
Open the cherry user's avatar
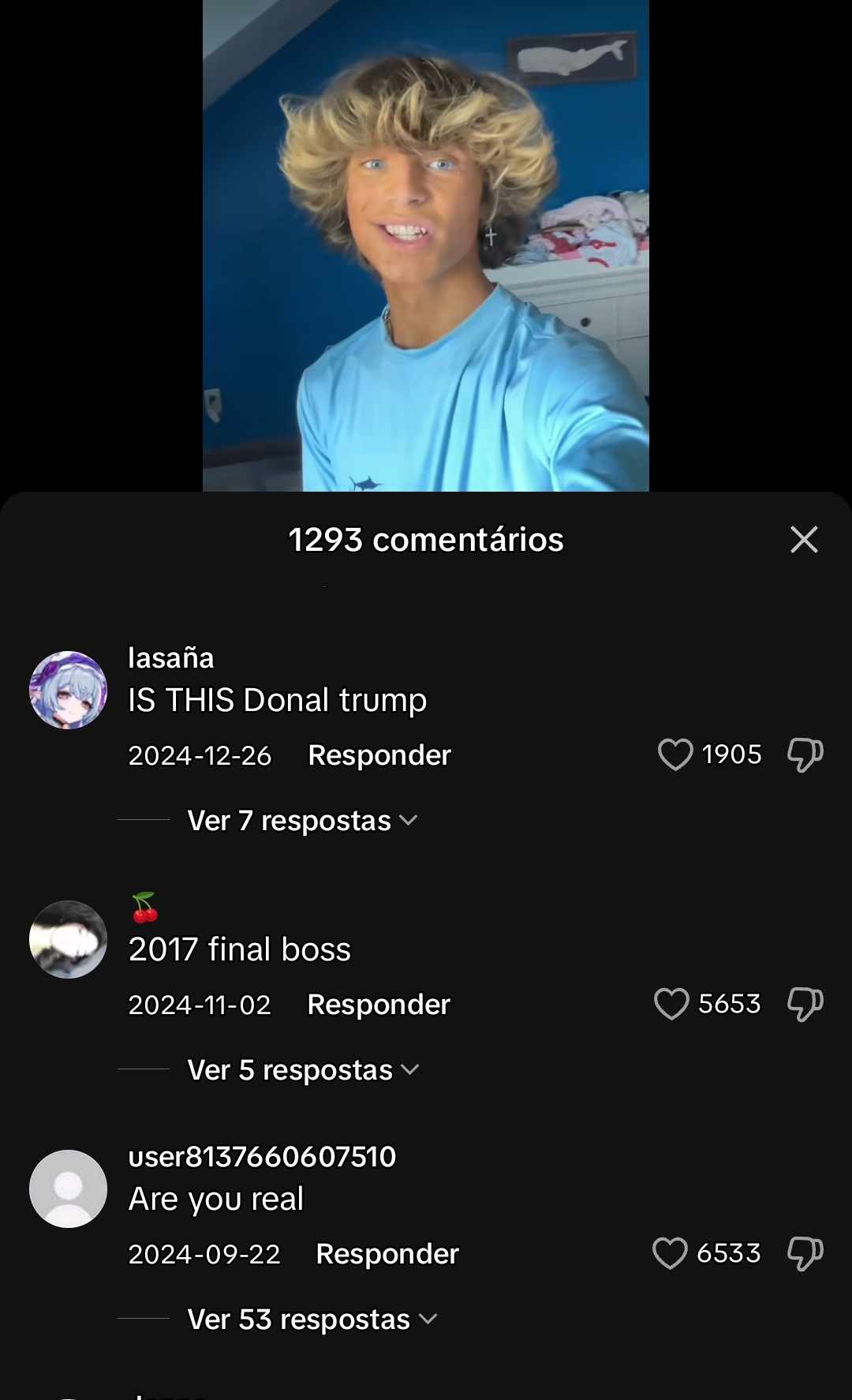(69, 939)
